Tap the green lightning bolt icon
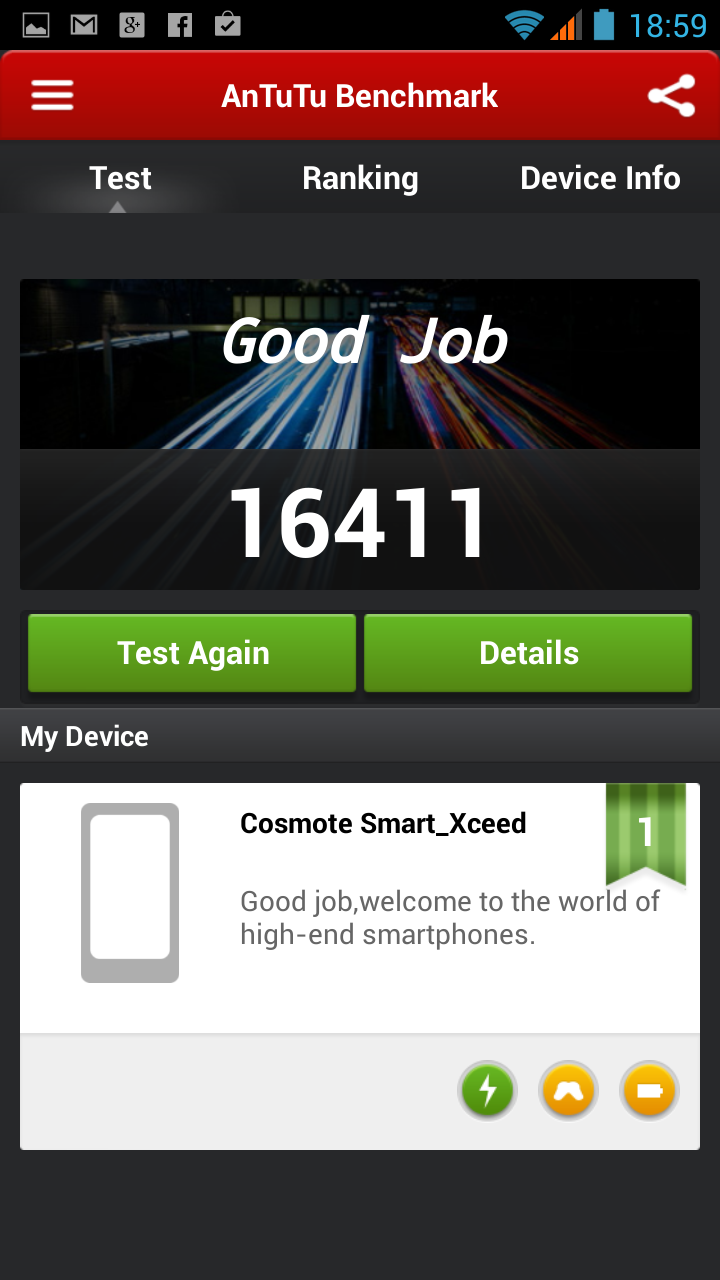Image resolution: width=720 pixels, height=1280 pixels. (x=487, y=1090)
